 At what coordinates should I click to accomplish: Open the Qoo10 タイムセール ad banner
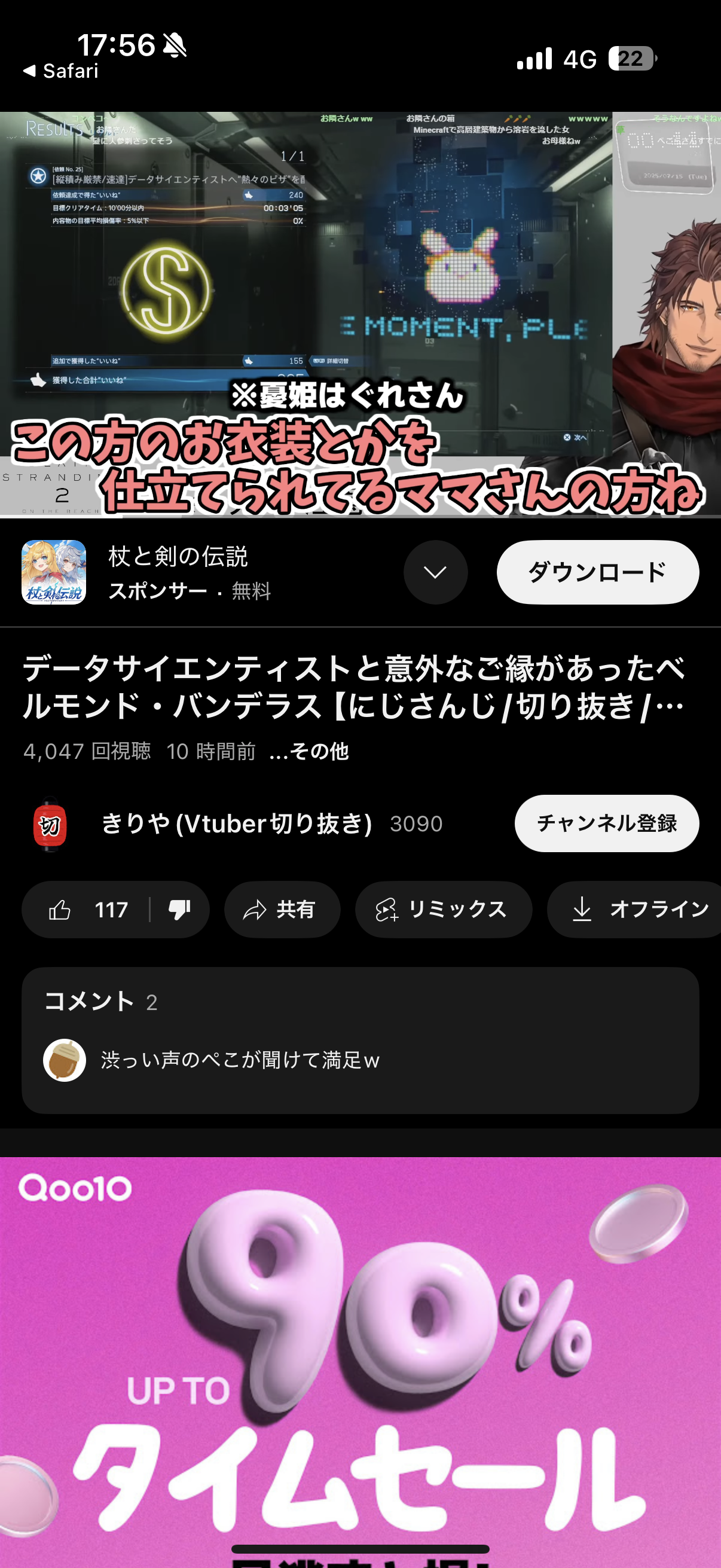point(360,1362)
